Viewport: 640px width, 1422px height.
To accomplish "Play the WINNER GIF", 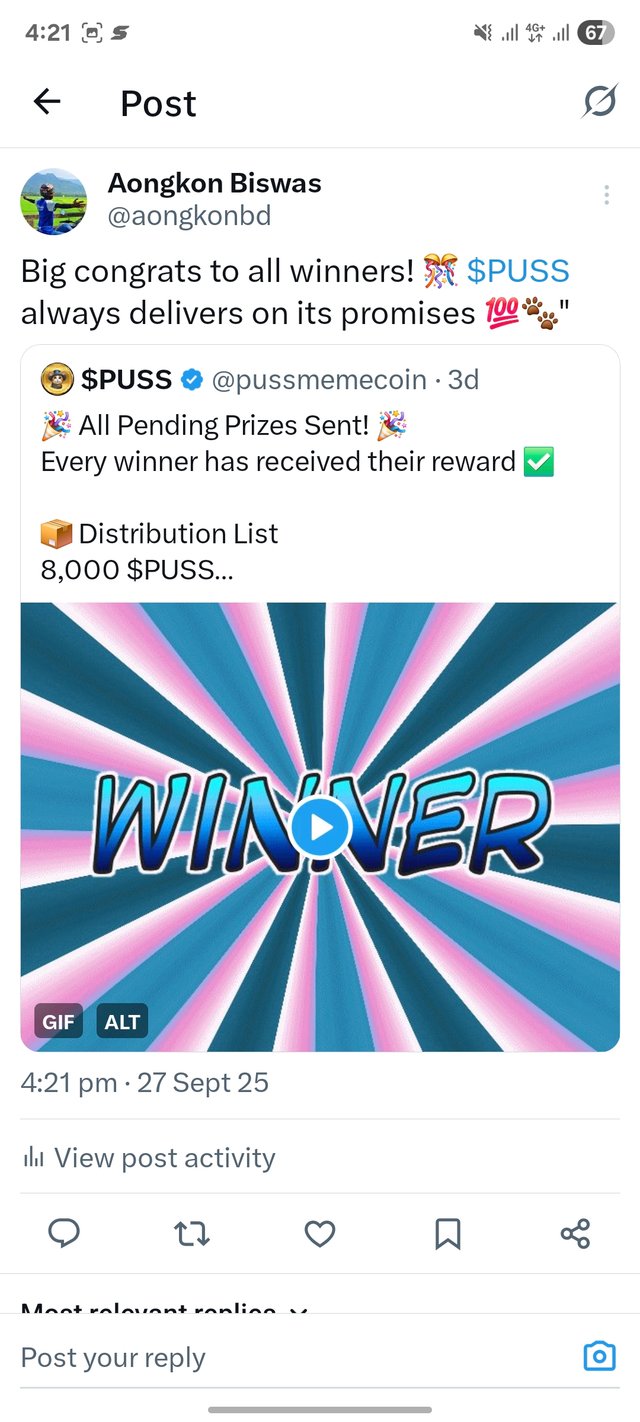I will click(x=320, y=827).
